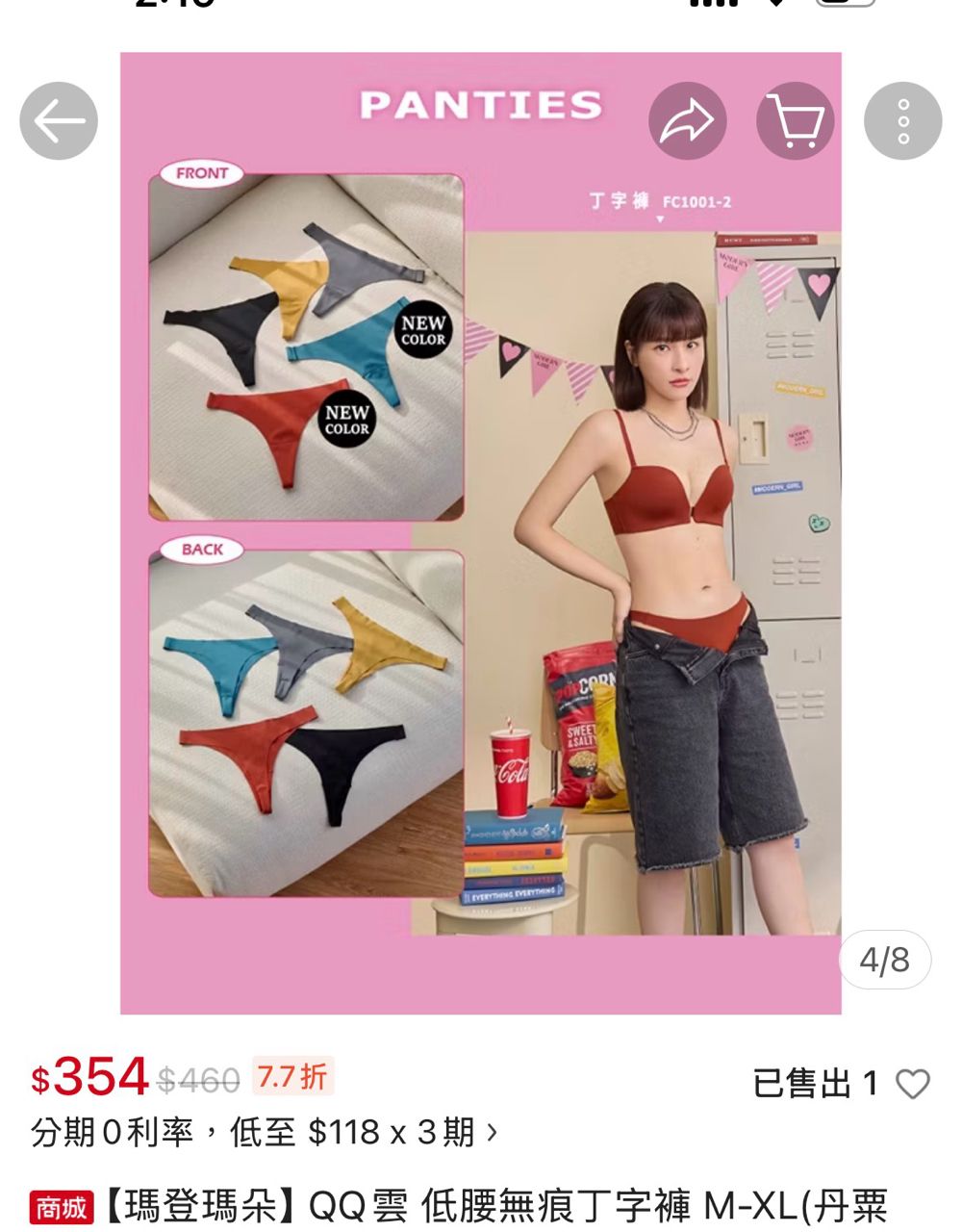Open the shopping cart
Image resolution: width=962 pixels, height=1232 pixels.
tap(795, 121)
